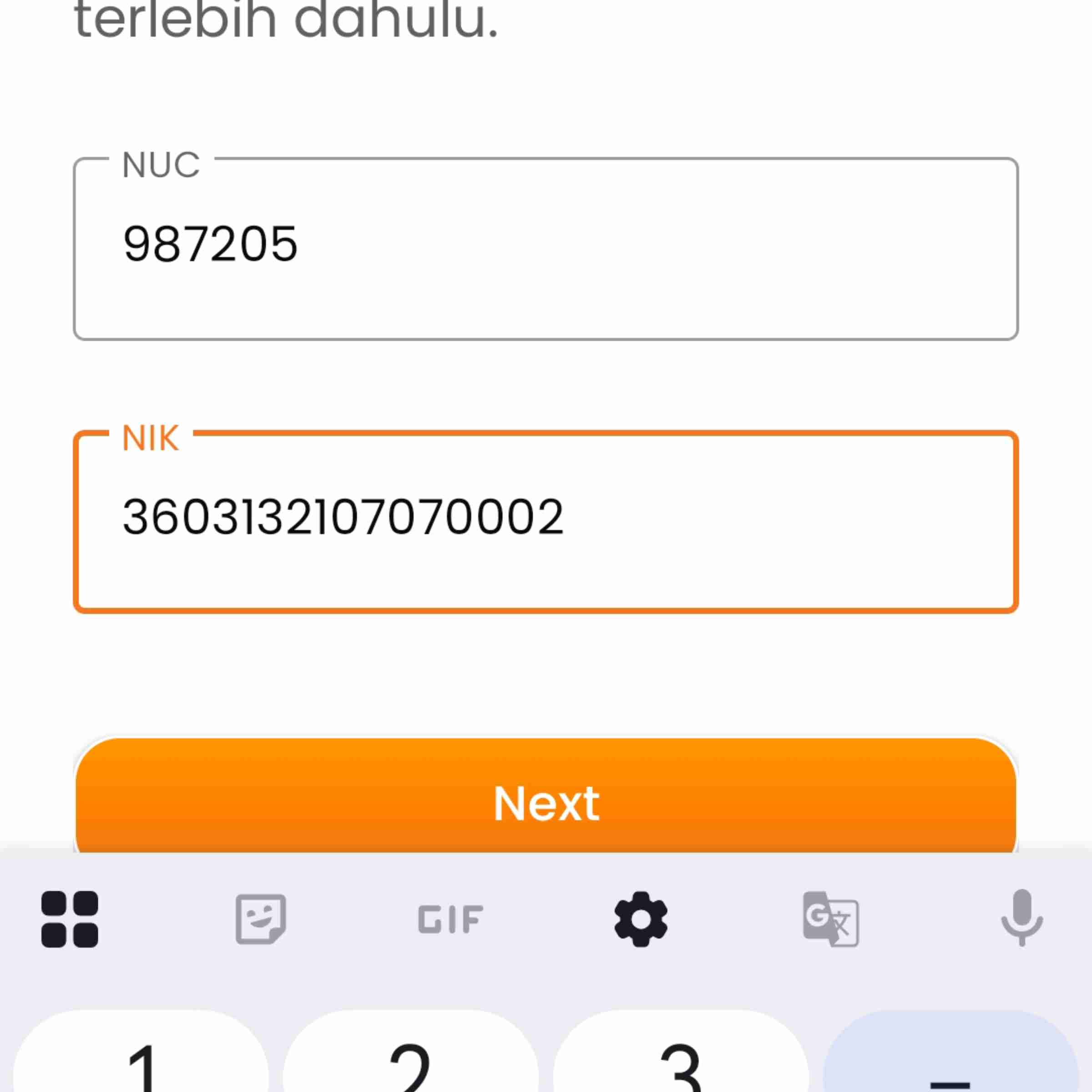The width and height of the screenshot is (1092, 1092).
Task: Type digit 3 on the keyboard
Action: click(x=681, y=1057)
